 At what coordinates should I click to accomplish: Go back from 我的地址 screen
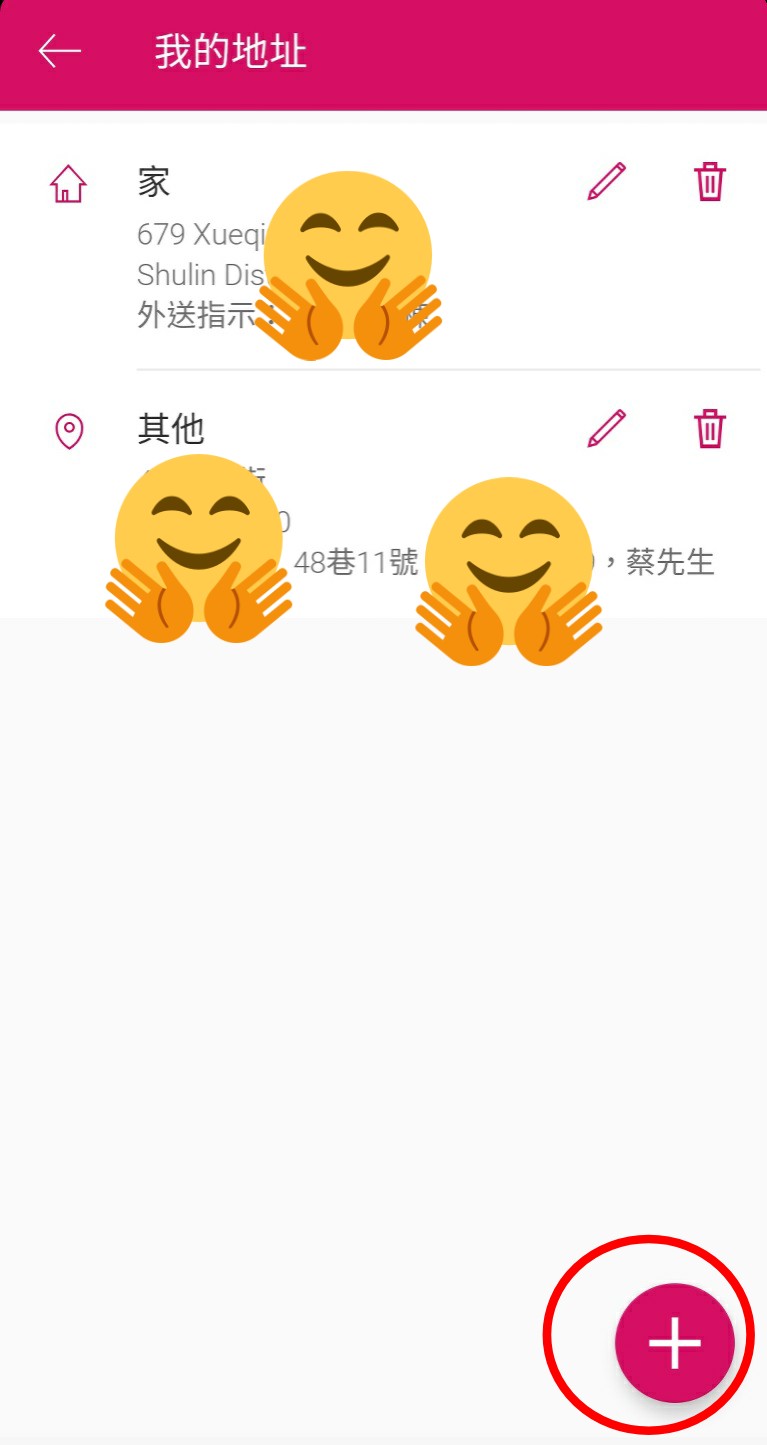(60, 52)
